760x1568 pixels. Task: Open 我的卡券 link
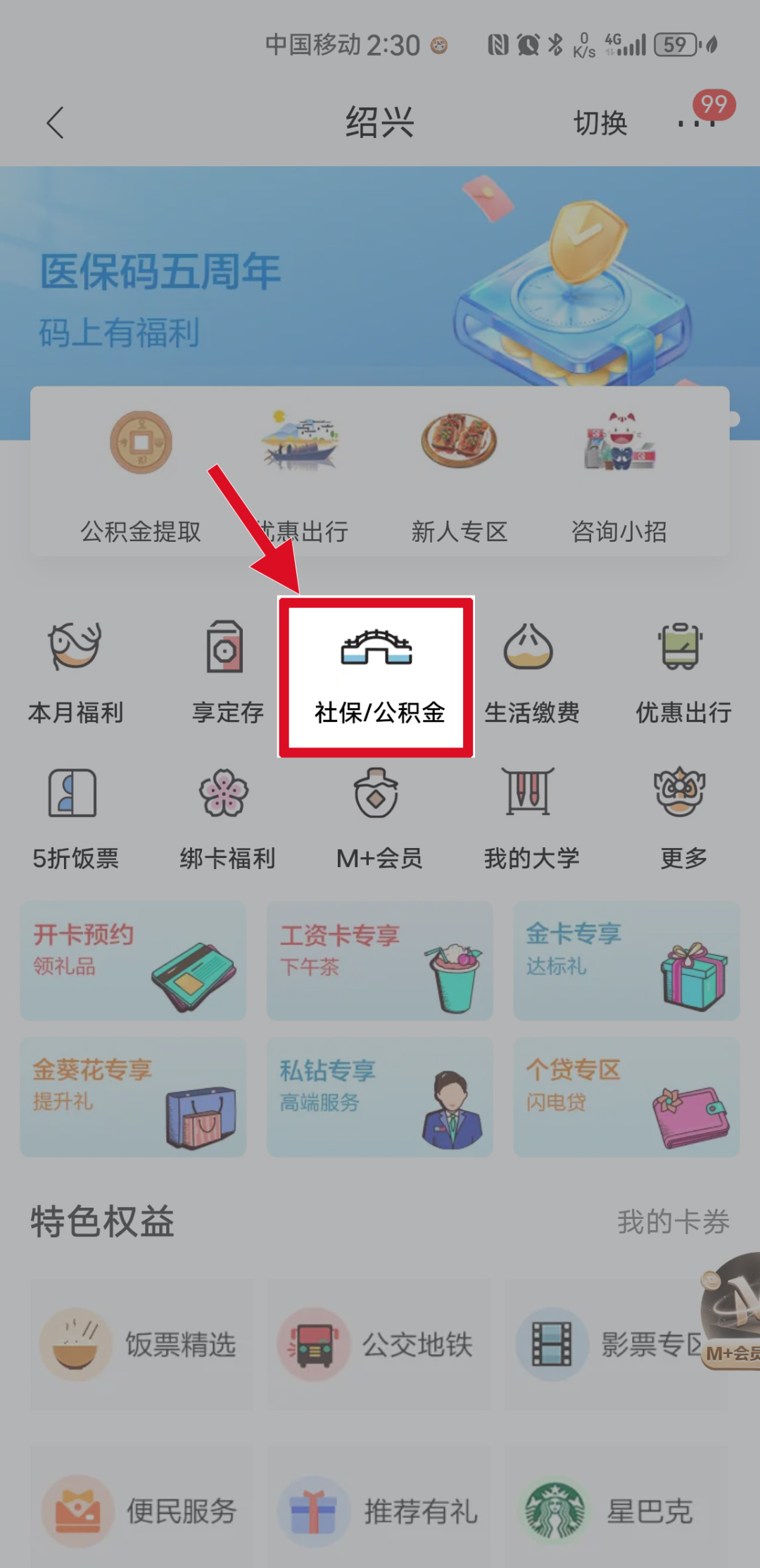673,1222
